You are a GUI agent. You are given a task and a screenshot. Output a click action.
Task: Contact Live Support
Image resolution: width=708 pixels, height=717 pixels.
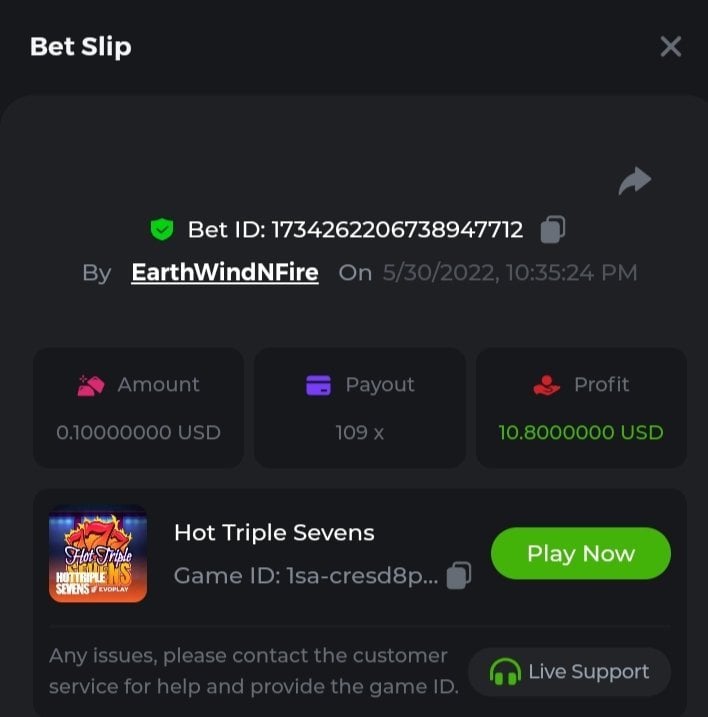569,672
